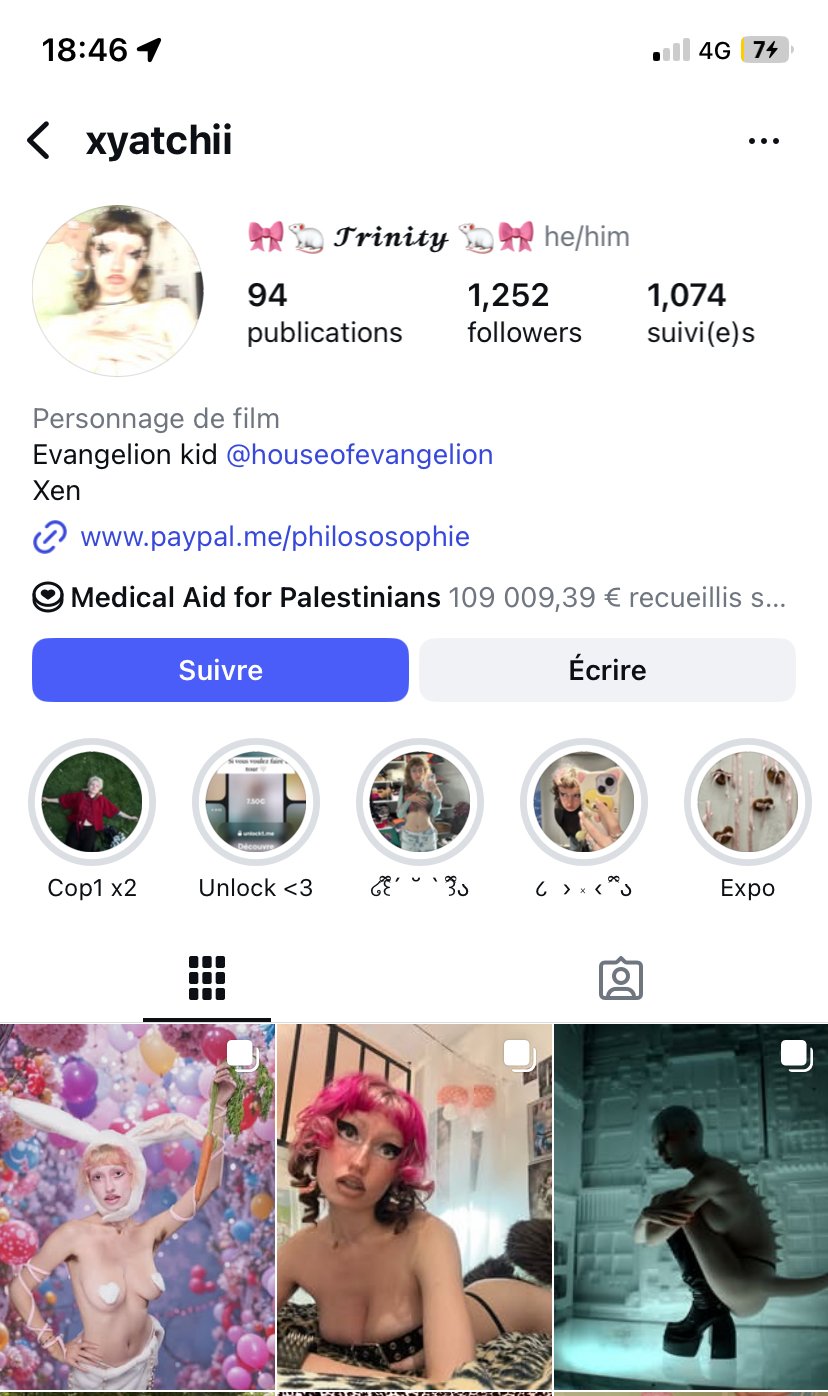
Task: Open the bunny ears balloon post
Action: [137, 1205]
